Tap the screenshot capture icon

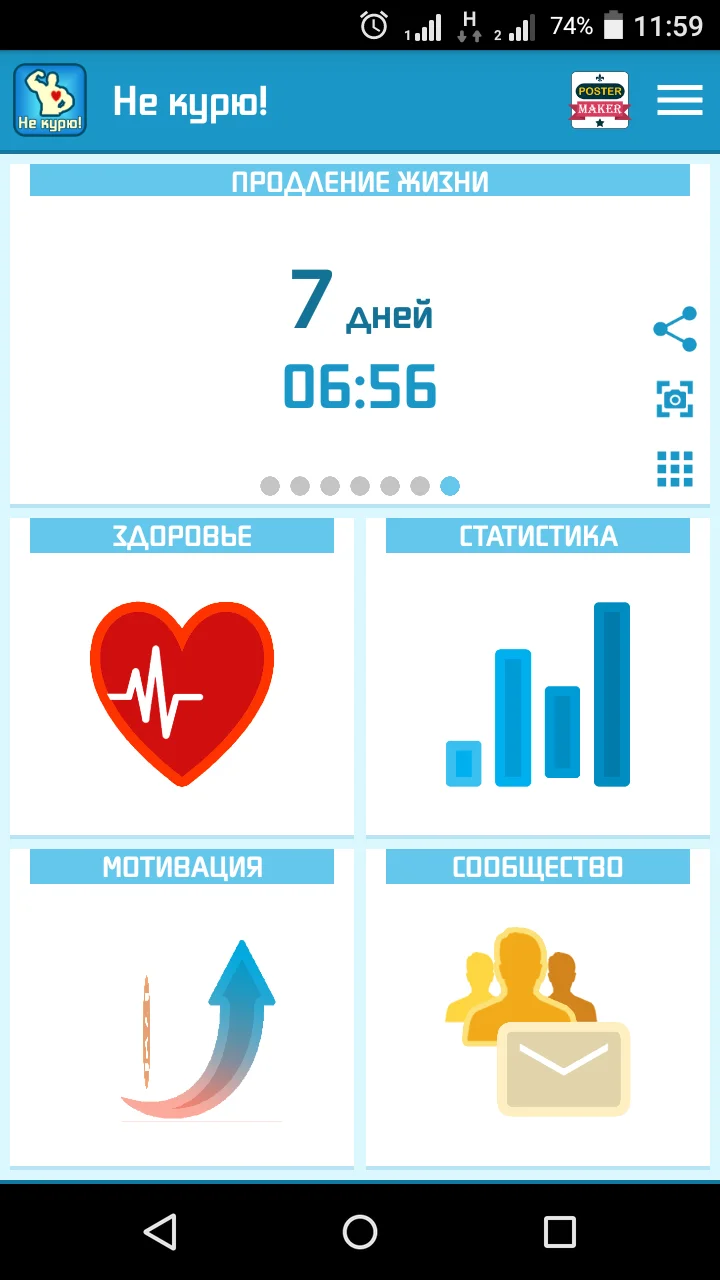click(x=673, y=397)
